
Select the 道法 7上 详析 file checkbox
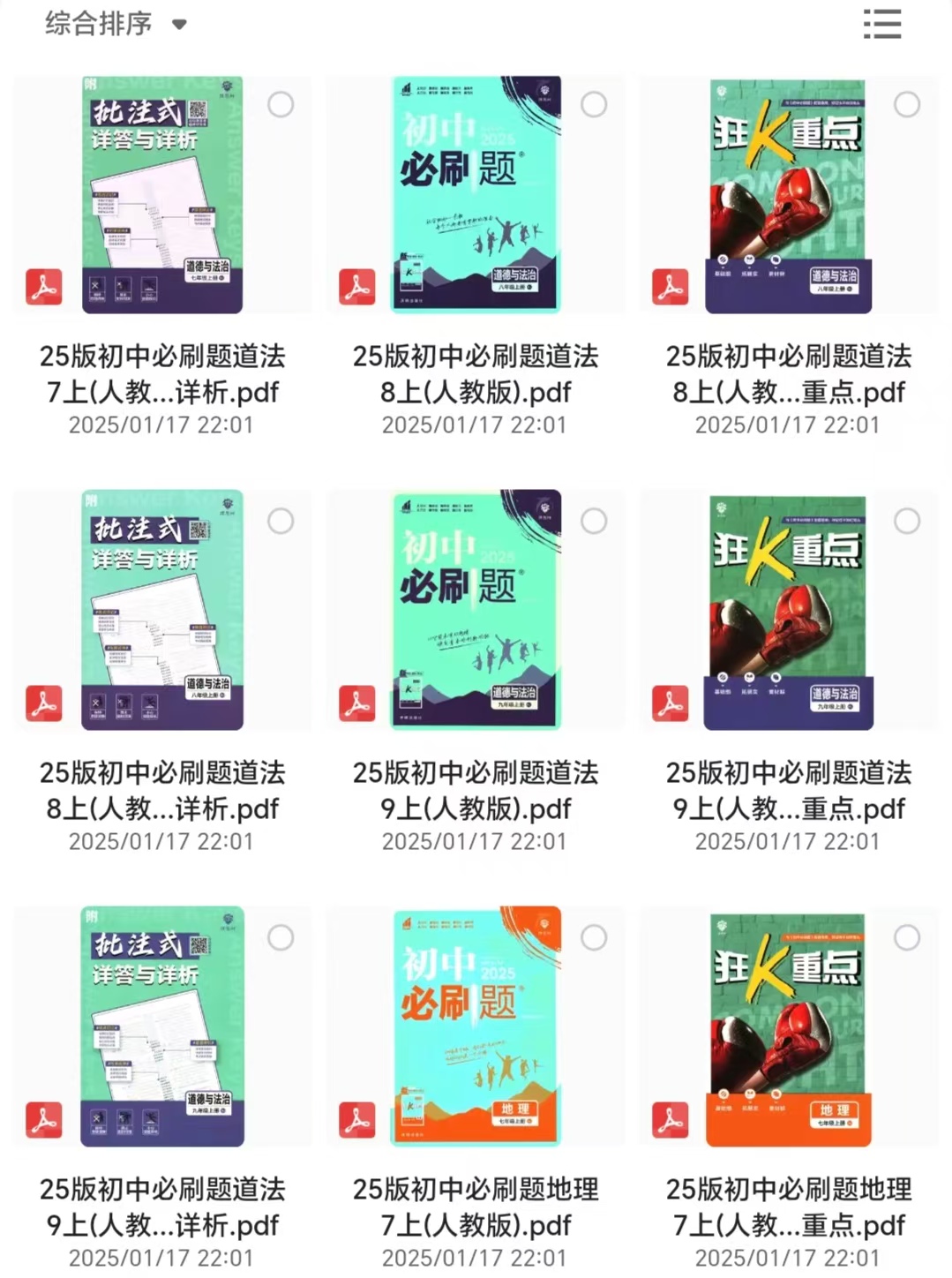[281, 105]
